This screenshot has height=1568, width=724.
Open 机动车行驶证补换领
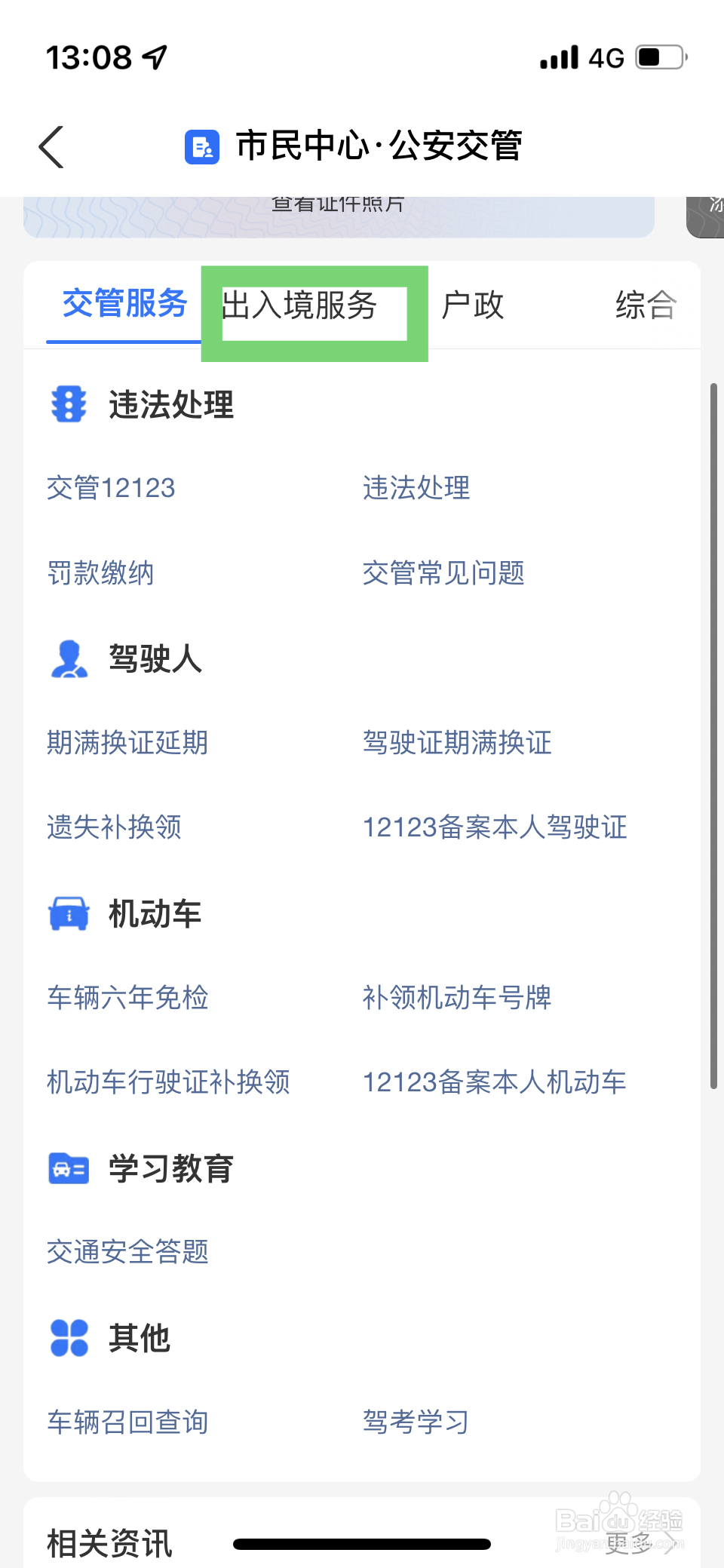coord(168,1082)
